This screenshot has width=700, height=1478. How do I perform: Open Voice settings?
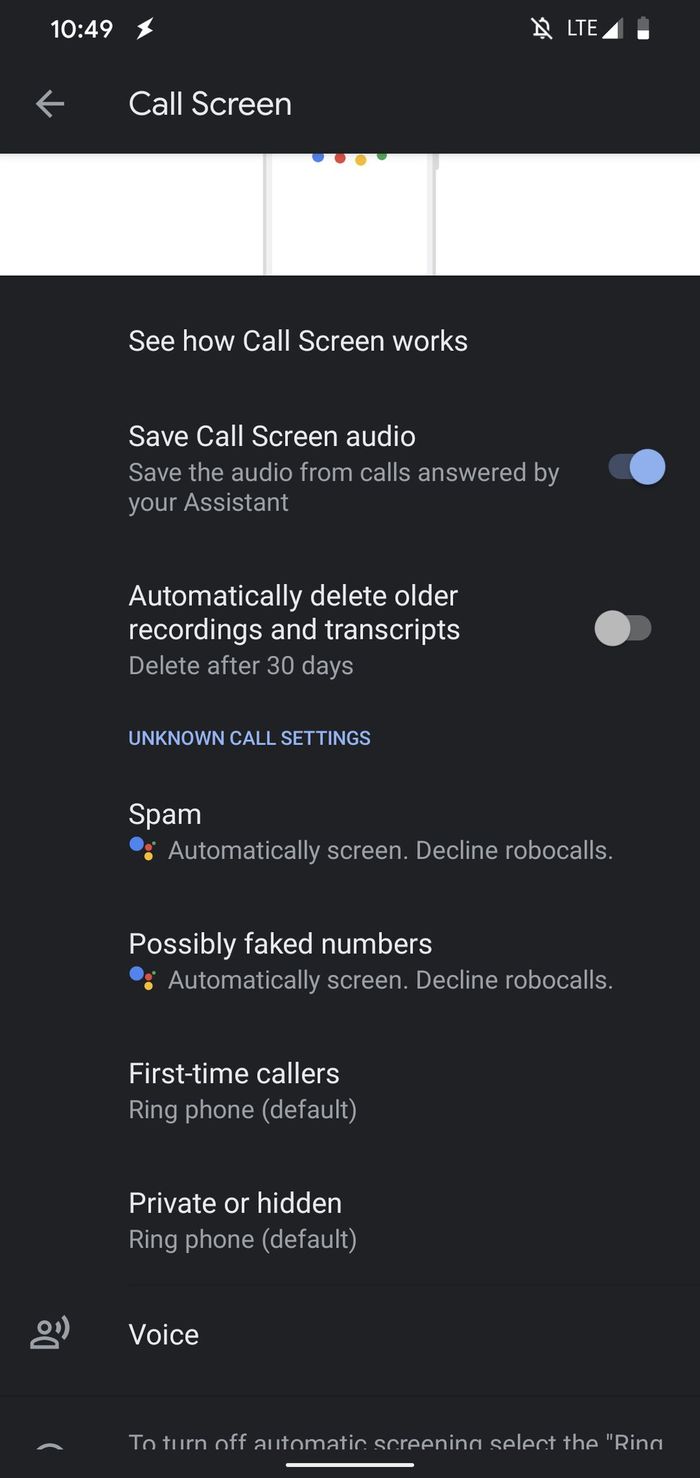pos(164,1335)
